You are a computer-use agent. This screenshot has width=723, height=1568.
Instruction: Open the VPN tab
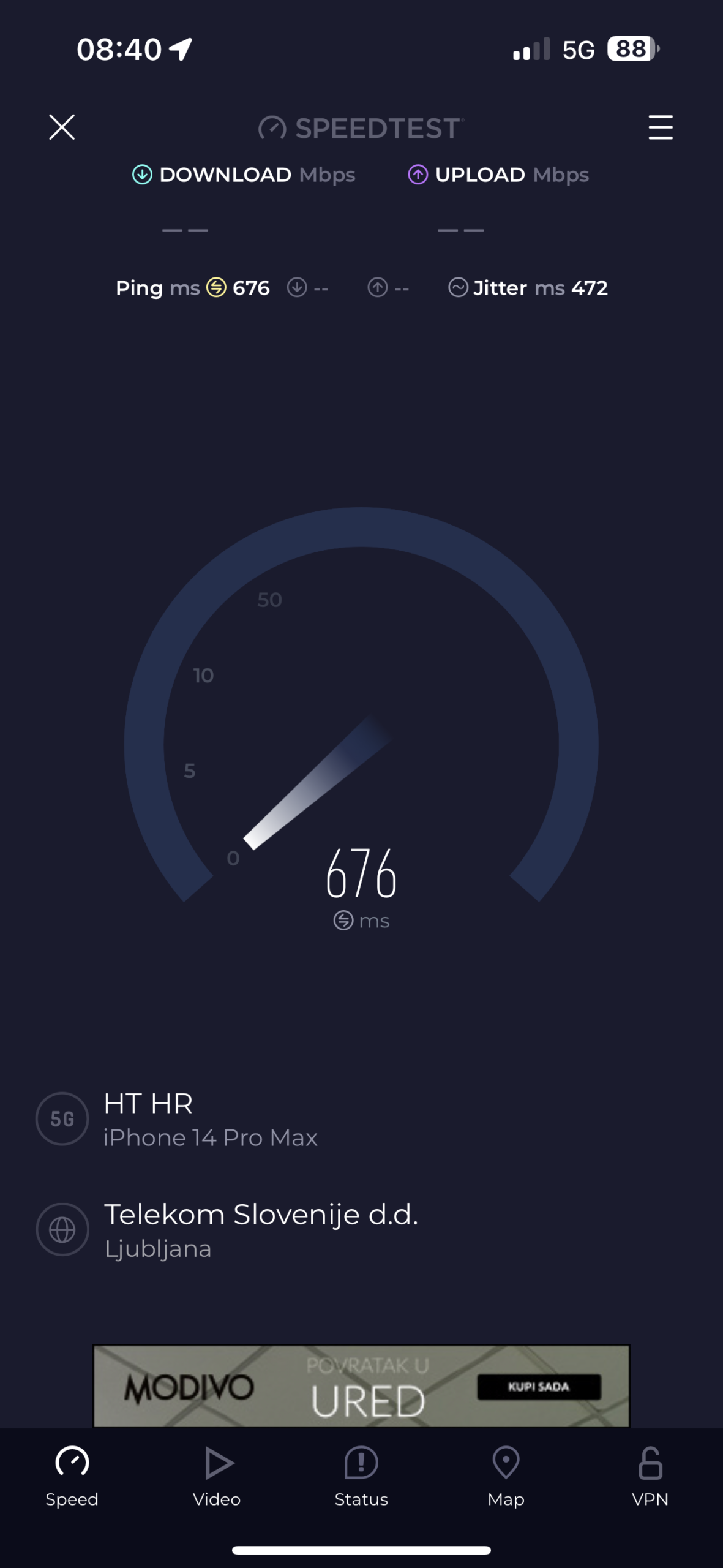650,1477
